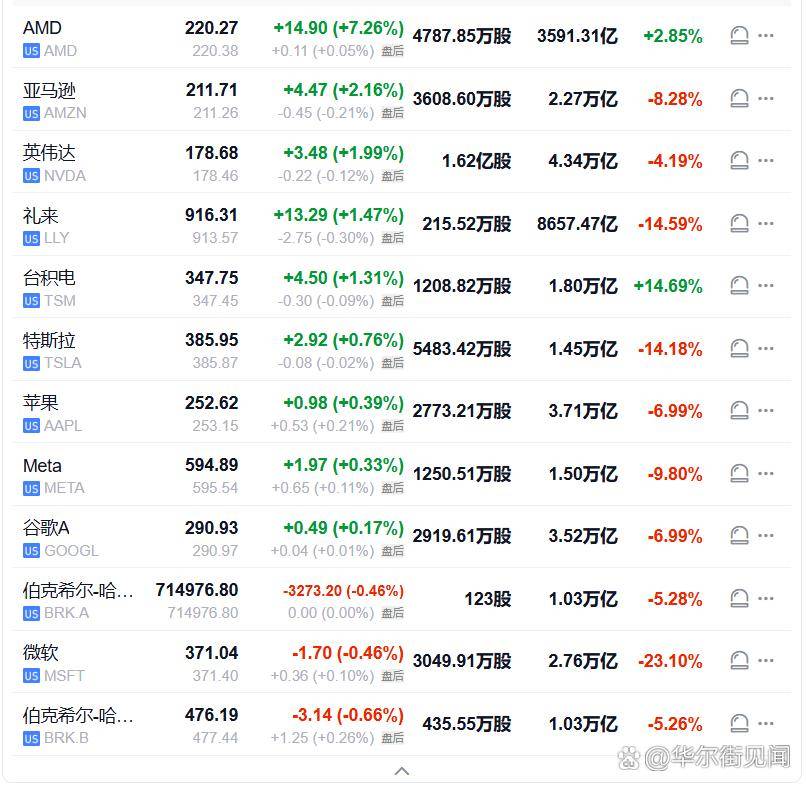Open the overflow menu for 苹果
Image resolution: width=806 pixels, height=787 pixels.
tap(766, 411)
